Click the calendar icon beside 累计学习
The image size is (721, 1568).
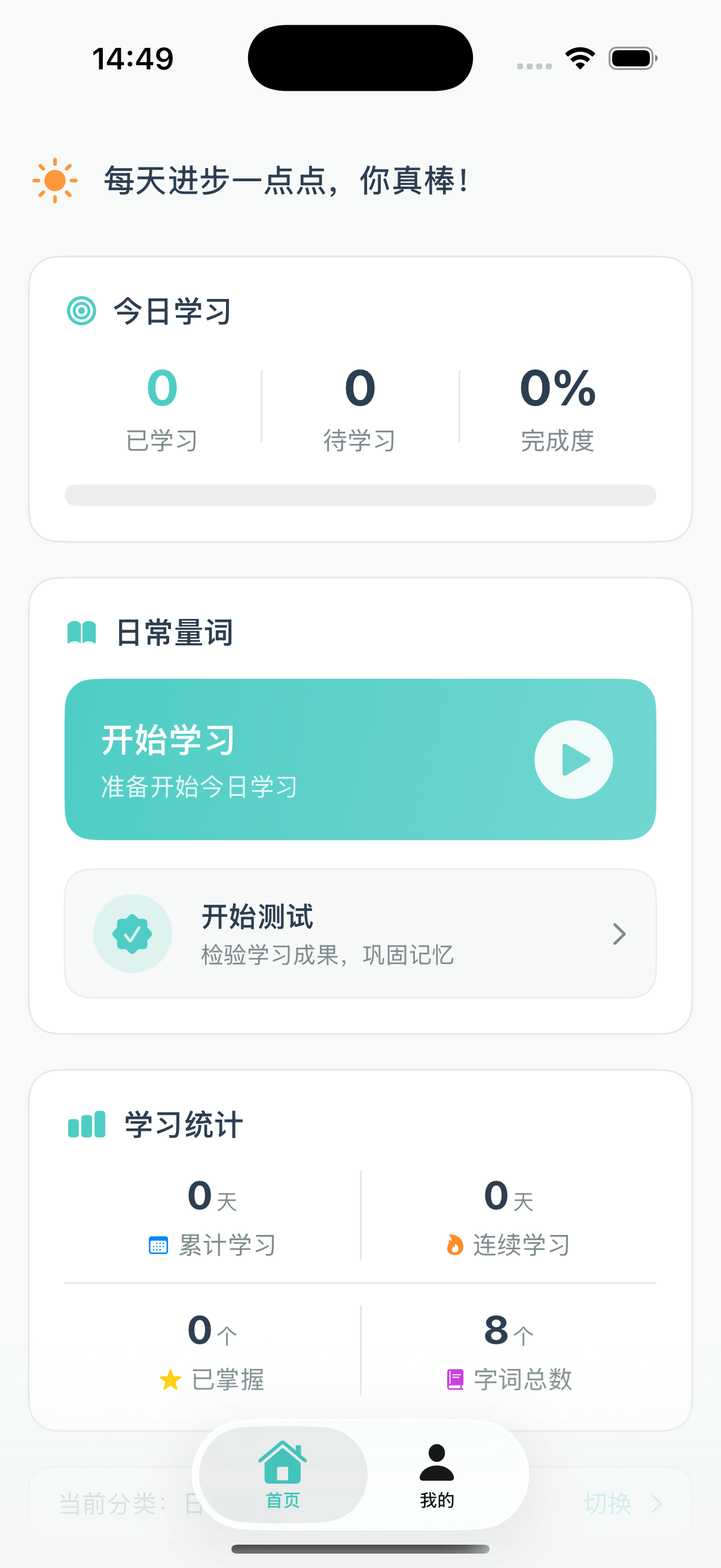[159, 1246]
